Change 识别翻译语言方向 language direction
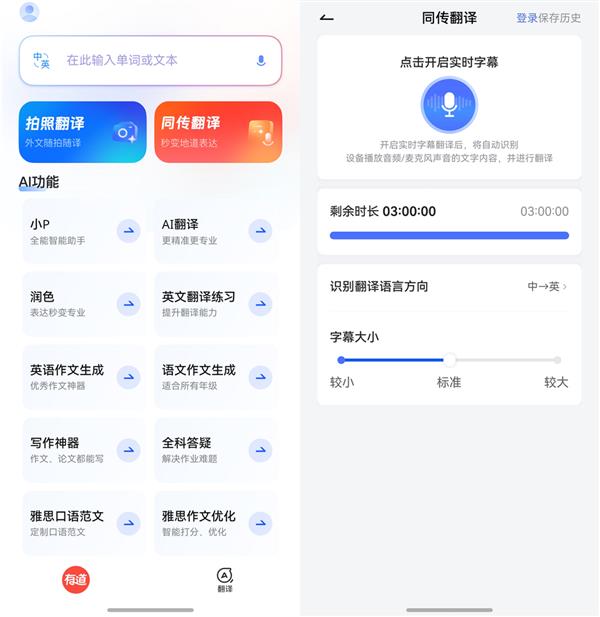This screenshot has height=617, width=600. pos(547,286)
